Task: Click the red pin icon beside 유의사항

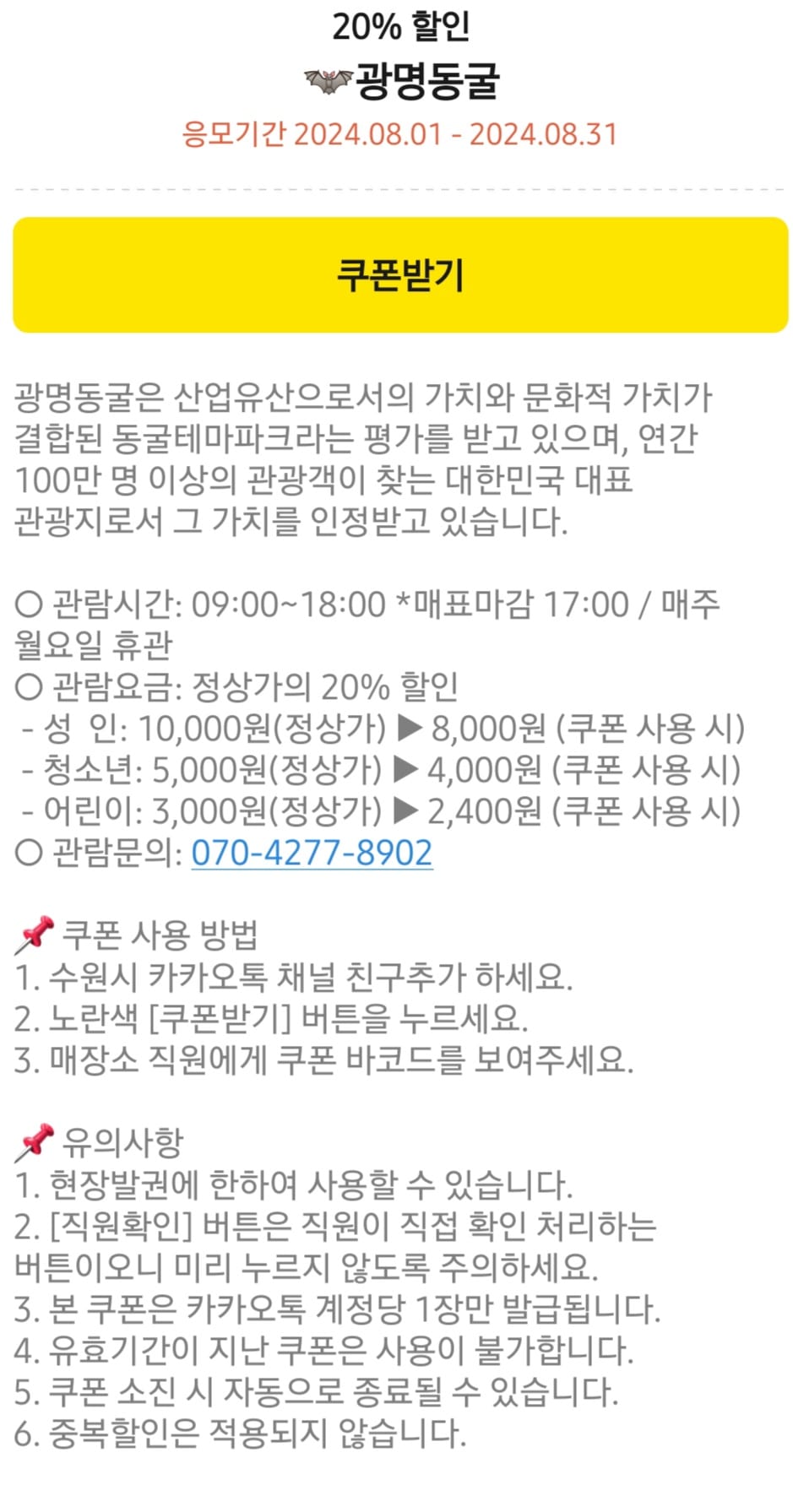Action: tap(33, 1142)
